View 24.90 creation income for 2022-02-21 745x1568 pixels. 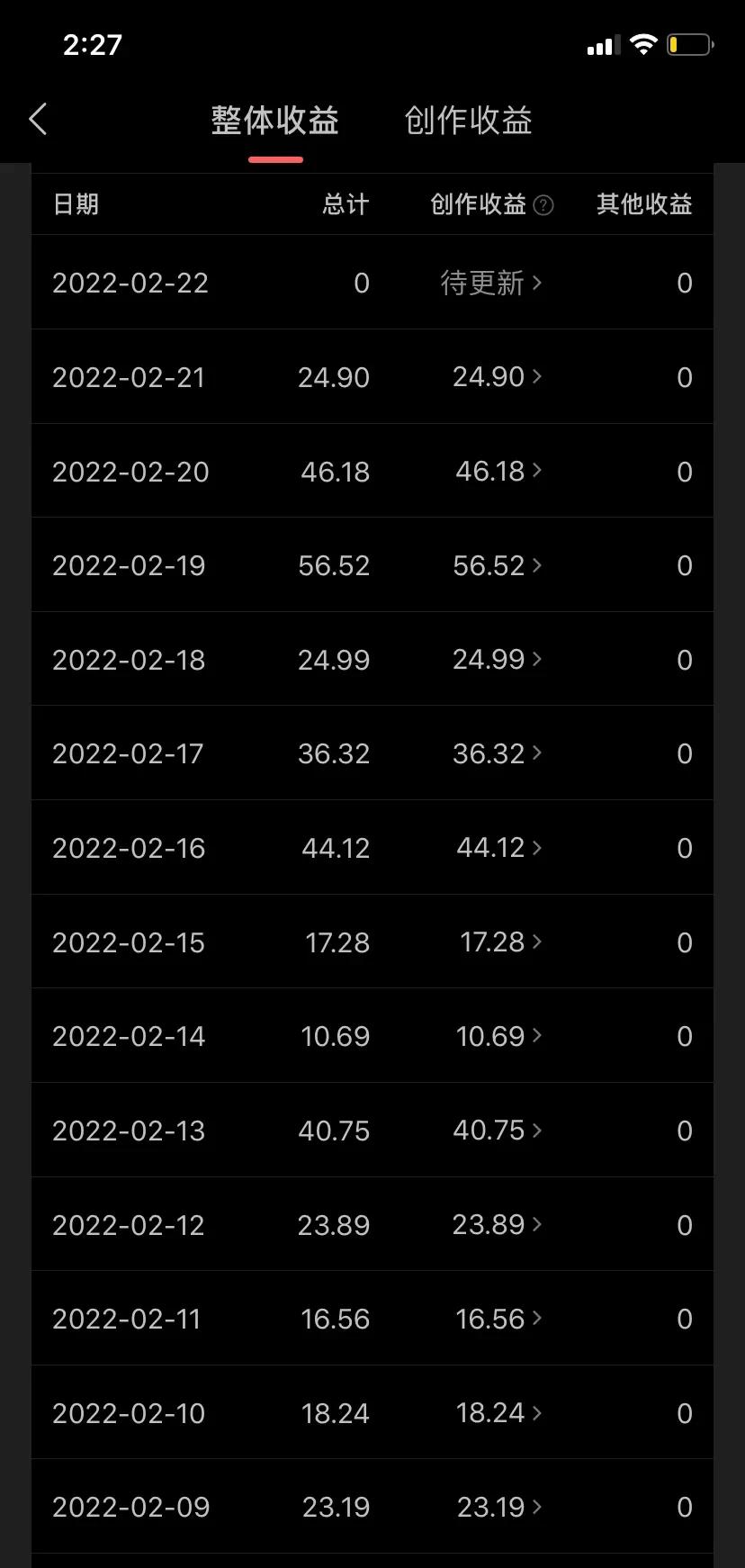497,376
